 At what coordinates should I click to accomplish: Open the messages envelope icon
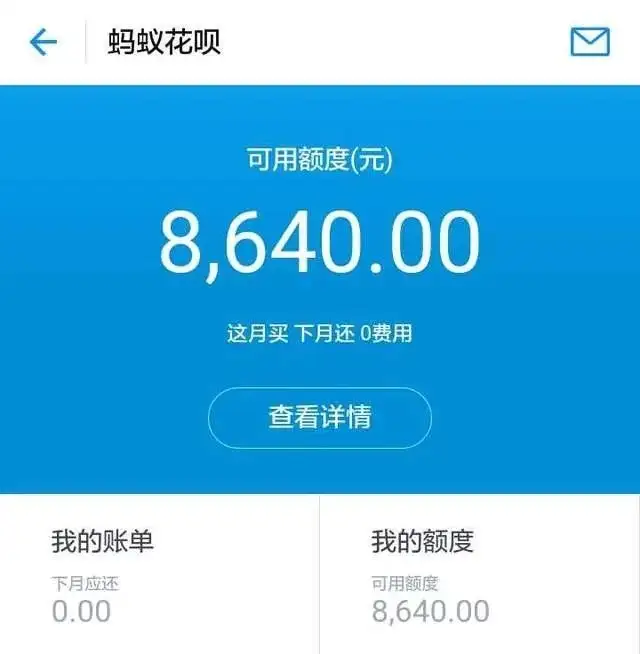click(x=590, y=42)
